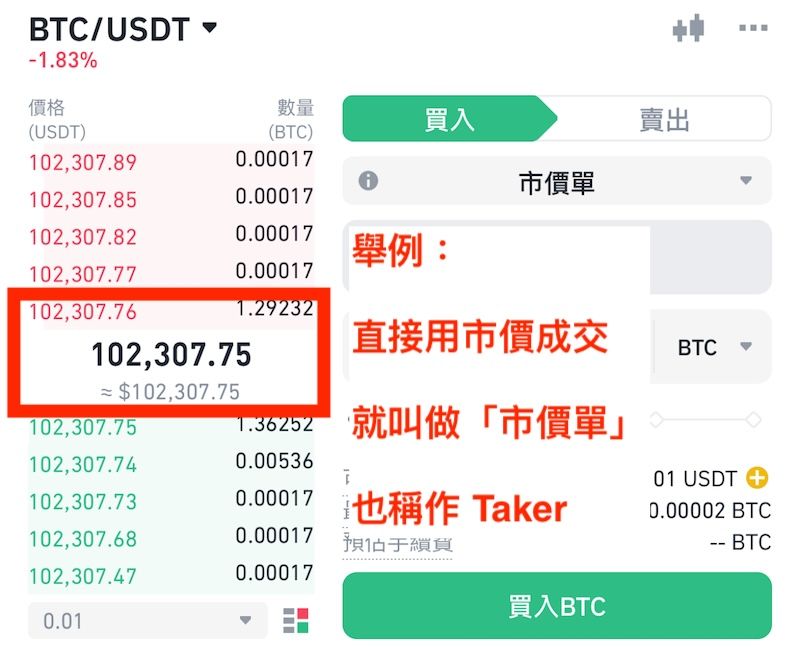Switch to the 買入 buy tab

pos(449,119)
